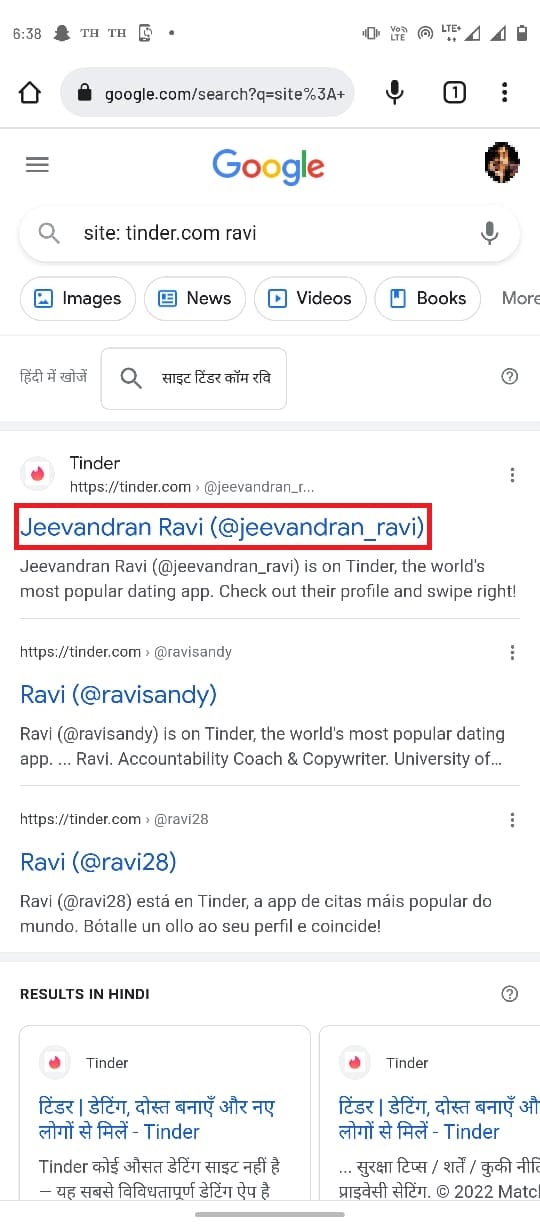This screenshot has width=540, height=1230.
Task: Open more options for Jeevandran Ravi result
Action: pos(512,475)
